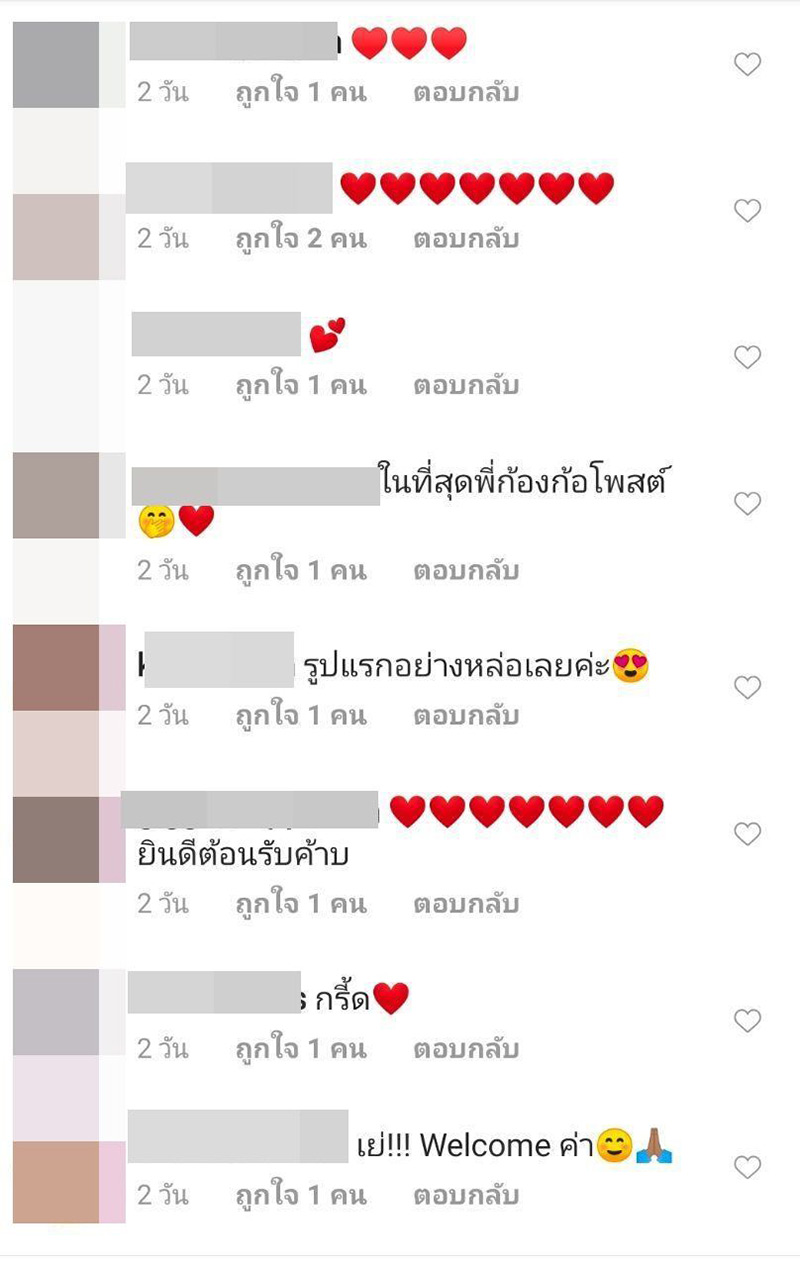Like the comment 'รูปแรกอย่างหล่อเลยค่ะ'
Image resolution: width=800 pixels, height=1267 pixels.
pyautogui.click(x=748, y=687)
